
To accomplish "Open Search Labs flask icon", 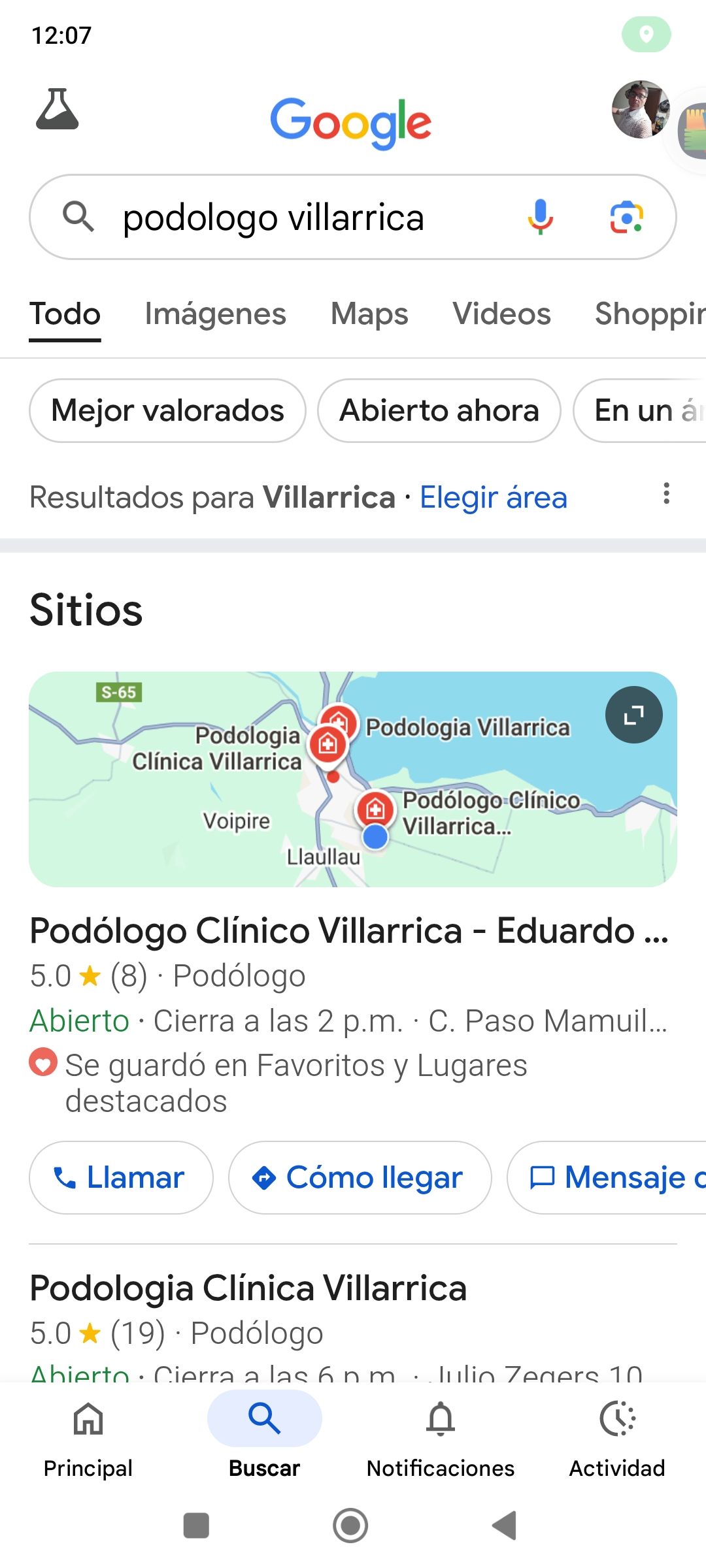I will [x=58, y=110].
